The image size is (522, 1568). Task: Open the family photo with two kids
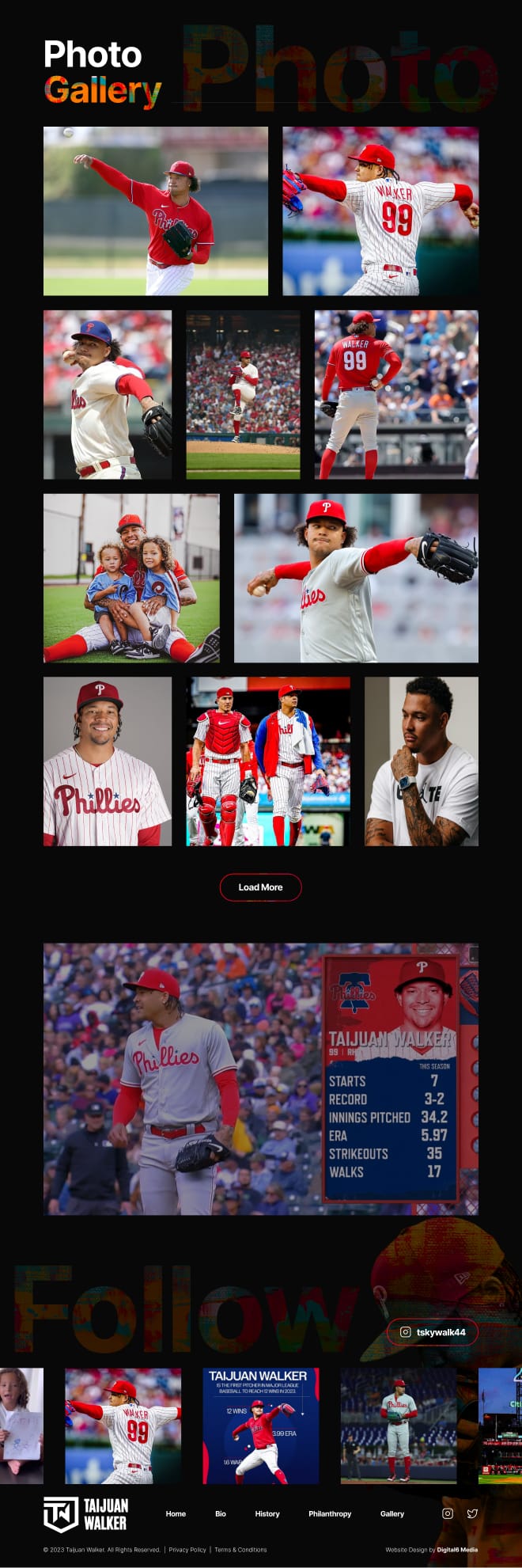pos(131,578)
